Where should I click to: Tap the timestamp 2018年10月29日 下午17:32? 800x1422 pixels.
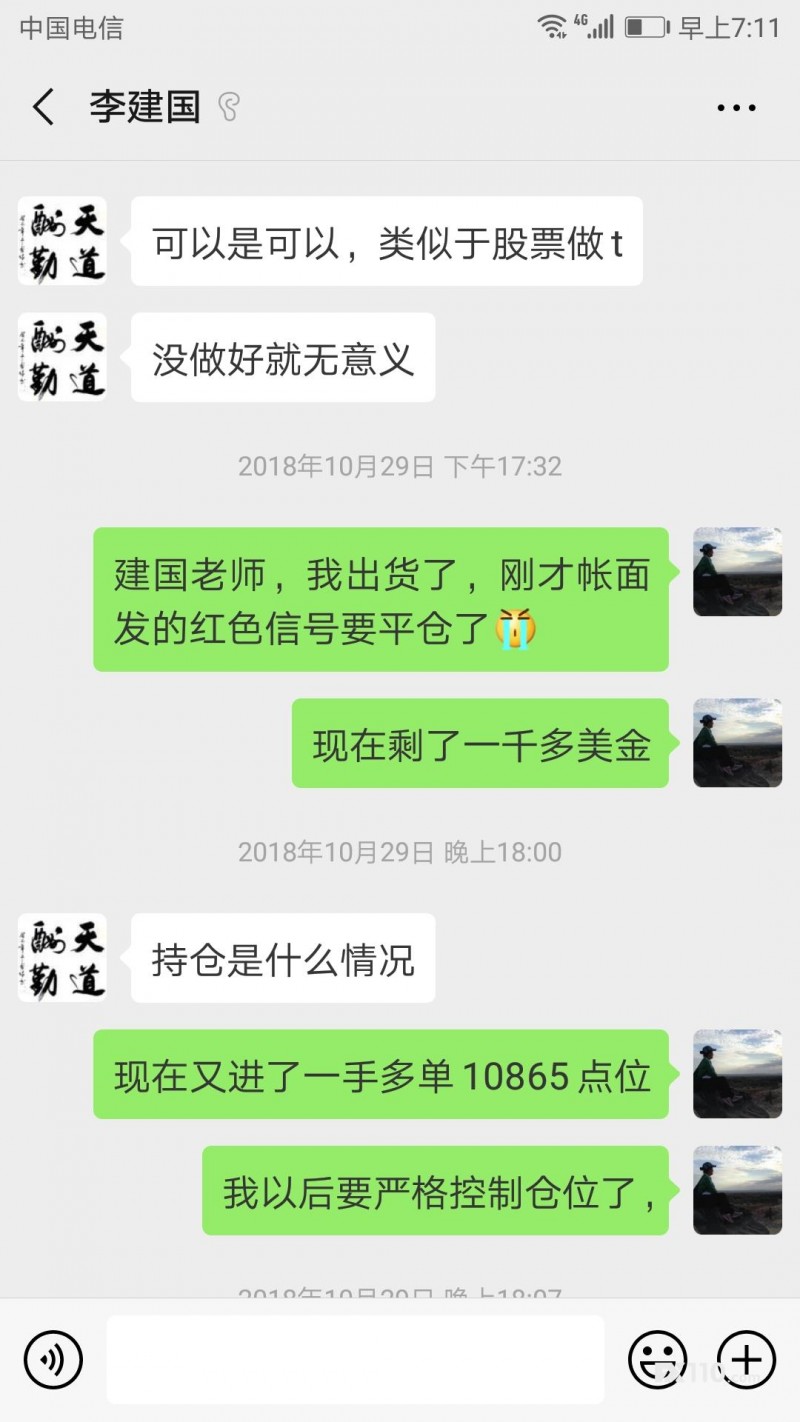[x=399, y=466]
